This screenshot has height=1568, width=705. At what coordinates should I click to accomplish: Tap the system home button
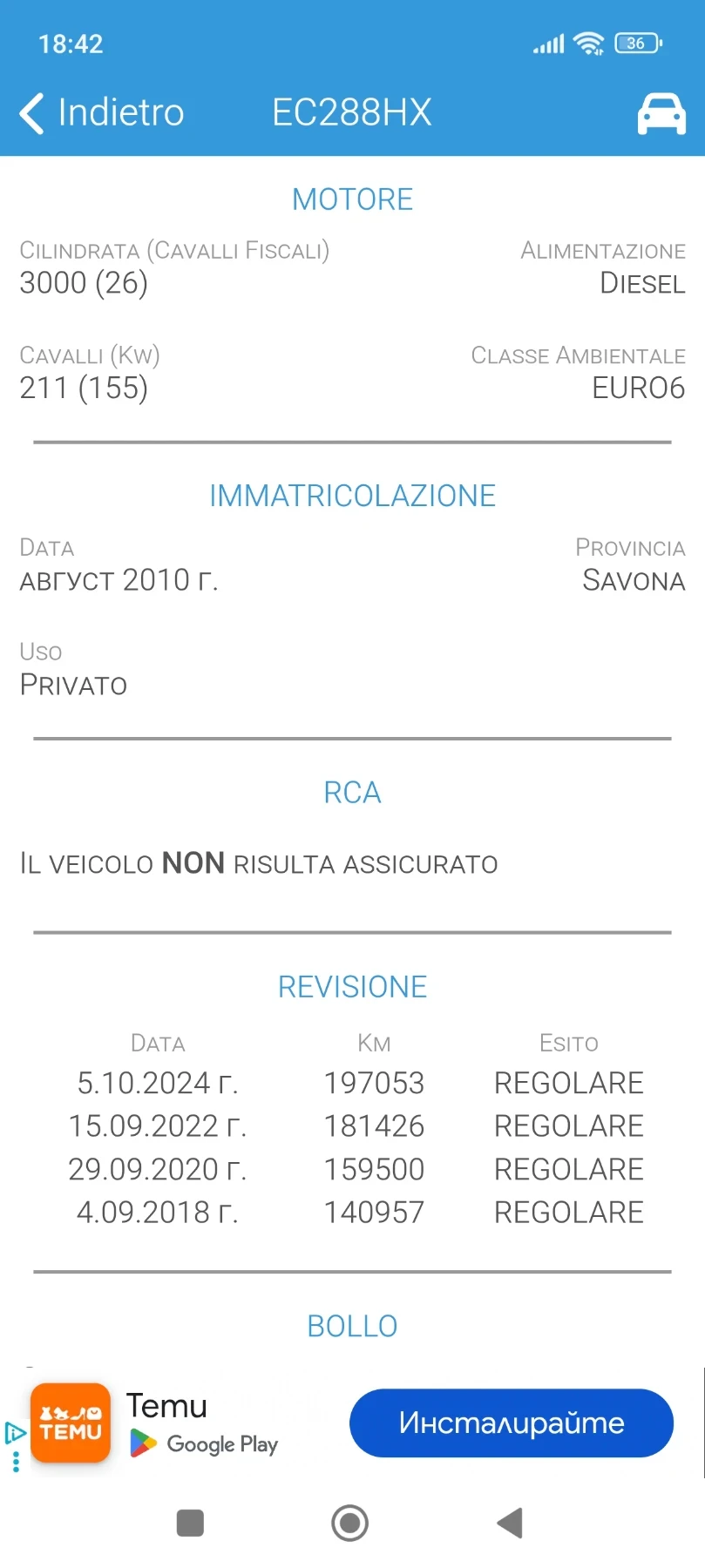pos(350,1524)
